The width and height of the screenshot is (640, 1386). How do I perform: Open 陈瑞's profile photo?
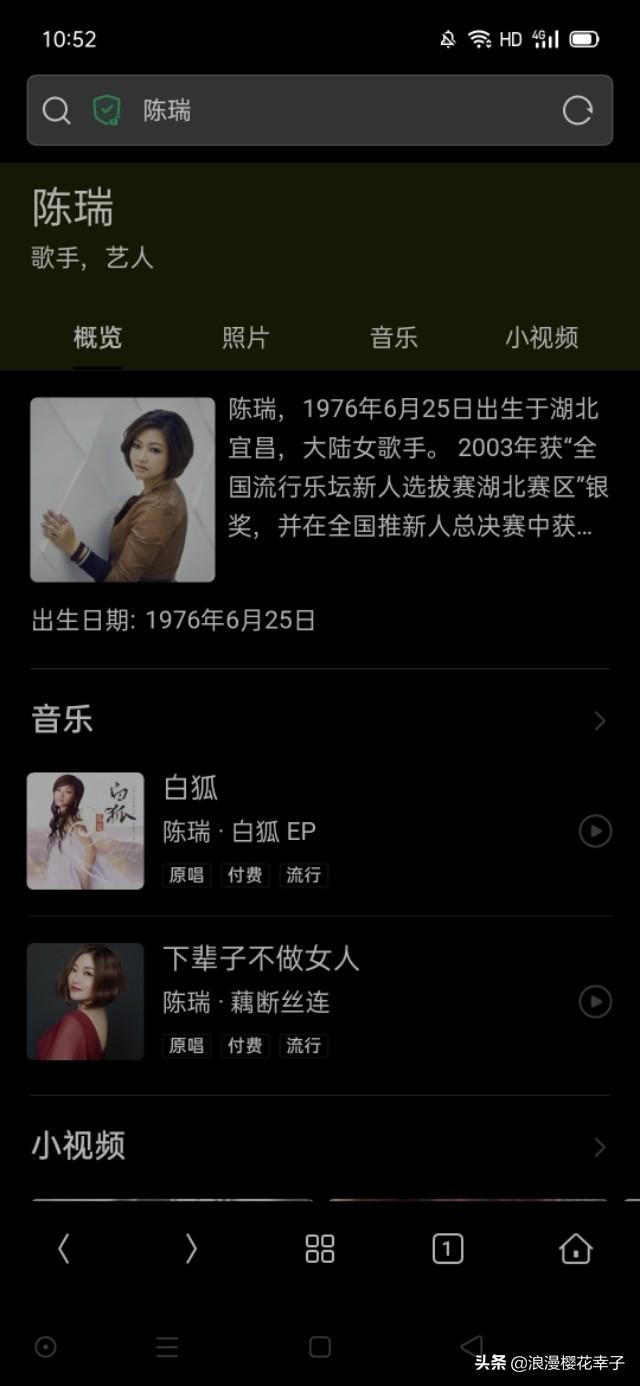122,489
